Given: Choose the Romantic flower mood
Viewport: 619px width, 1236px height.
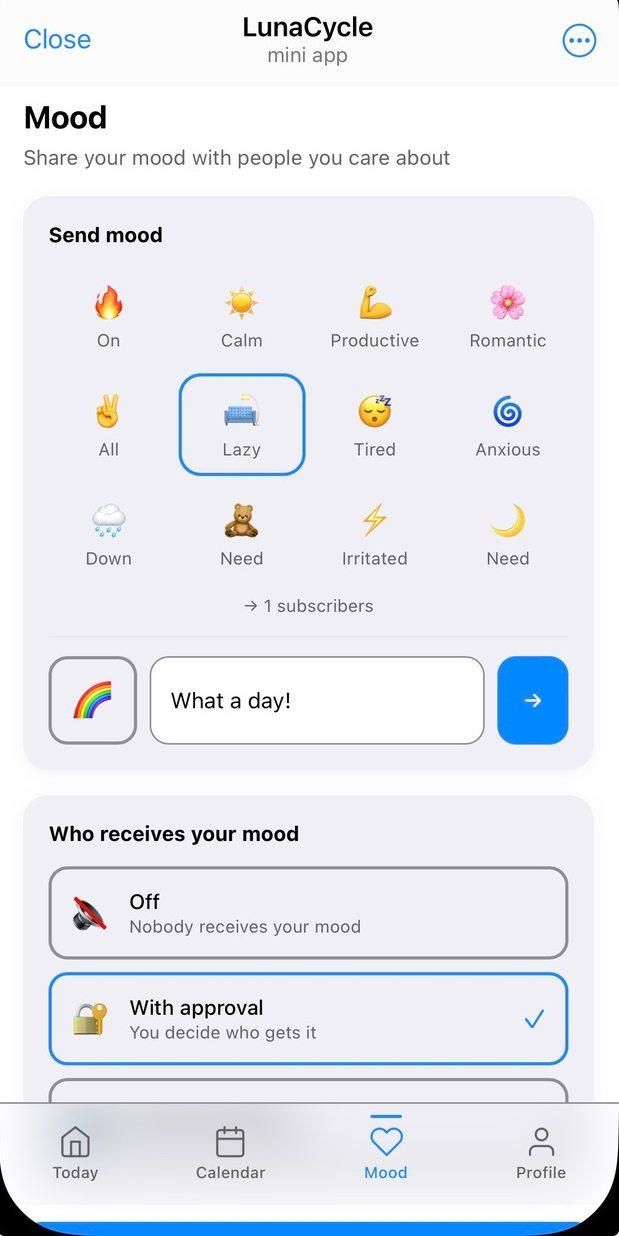Looking at the screenshot, I should coord(507,317).
